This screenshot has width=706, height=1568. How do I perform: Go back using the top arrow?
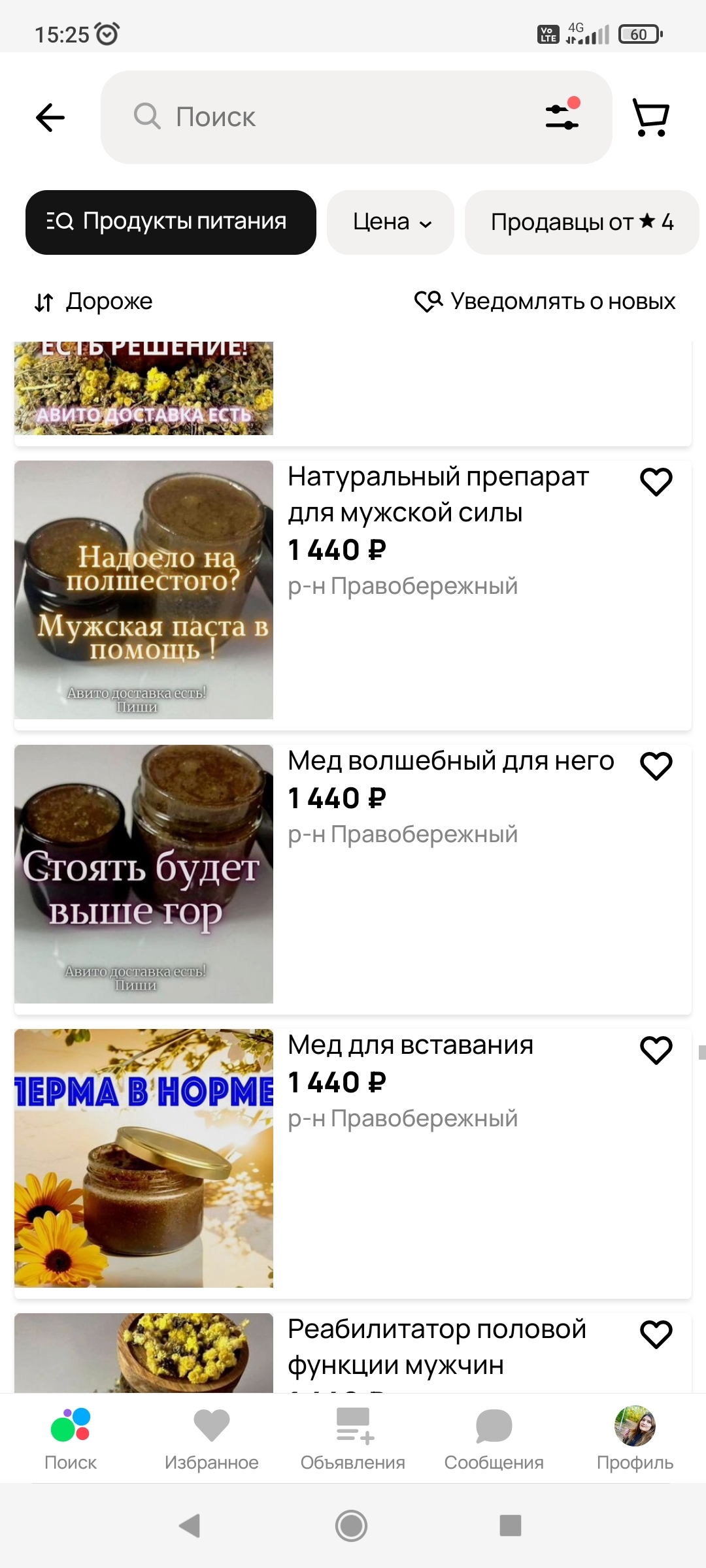click(x=50, y=118)
